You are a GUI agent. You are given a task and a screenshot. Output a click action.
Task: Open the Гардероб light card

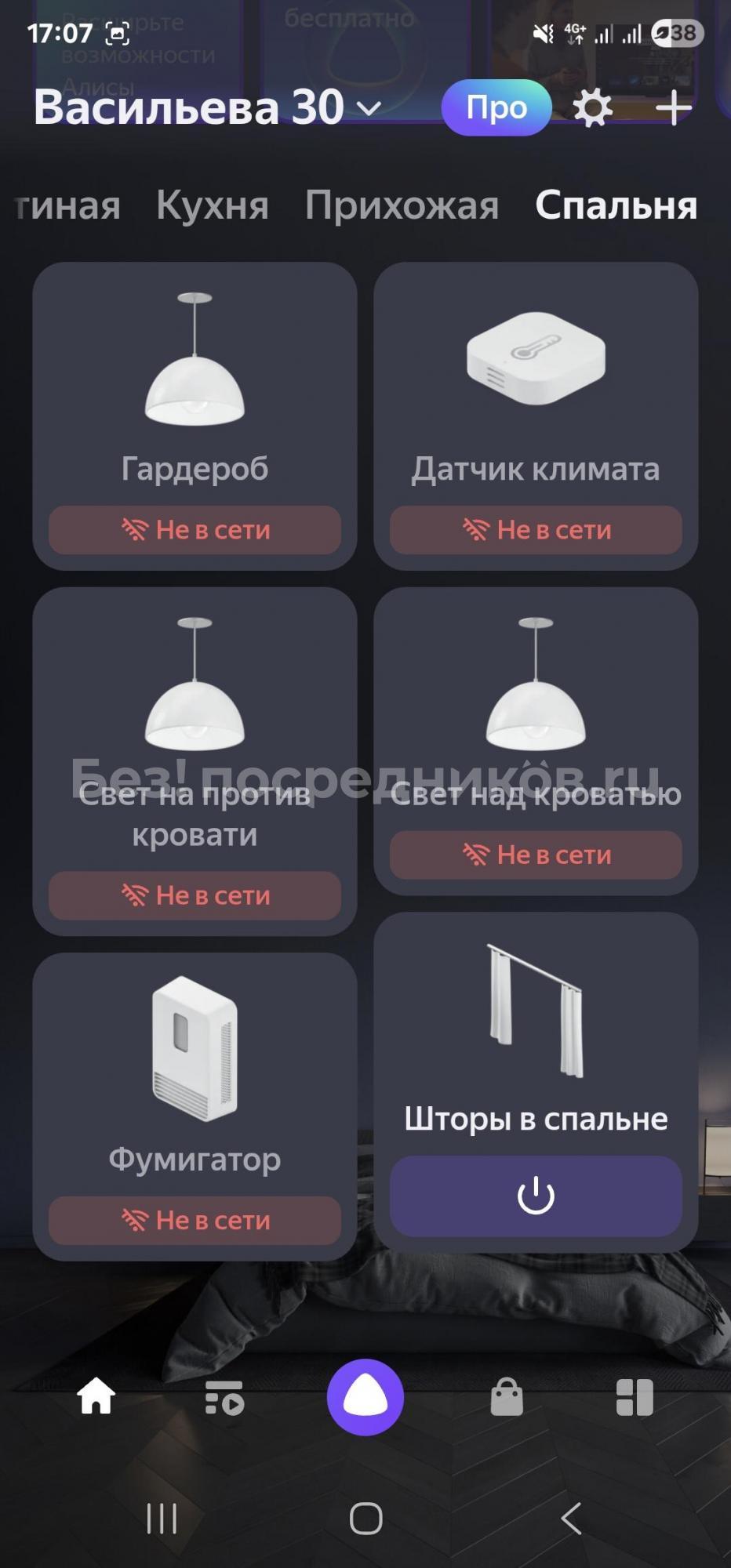[195, 416]
